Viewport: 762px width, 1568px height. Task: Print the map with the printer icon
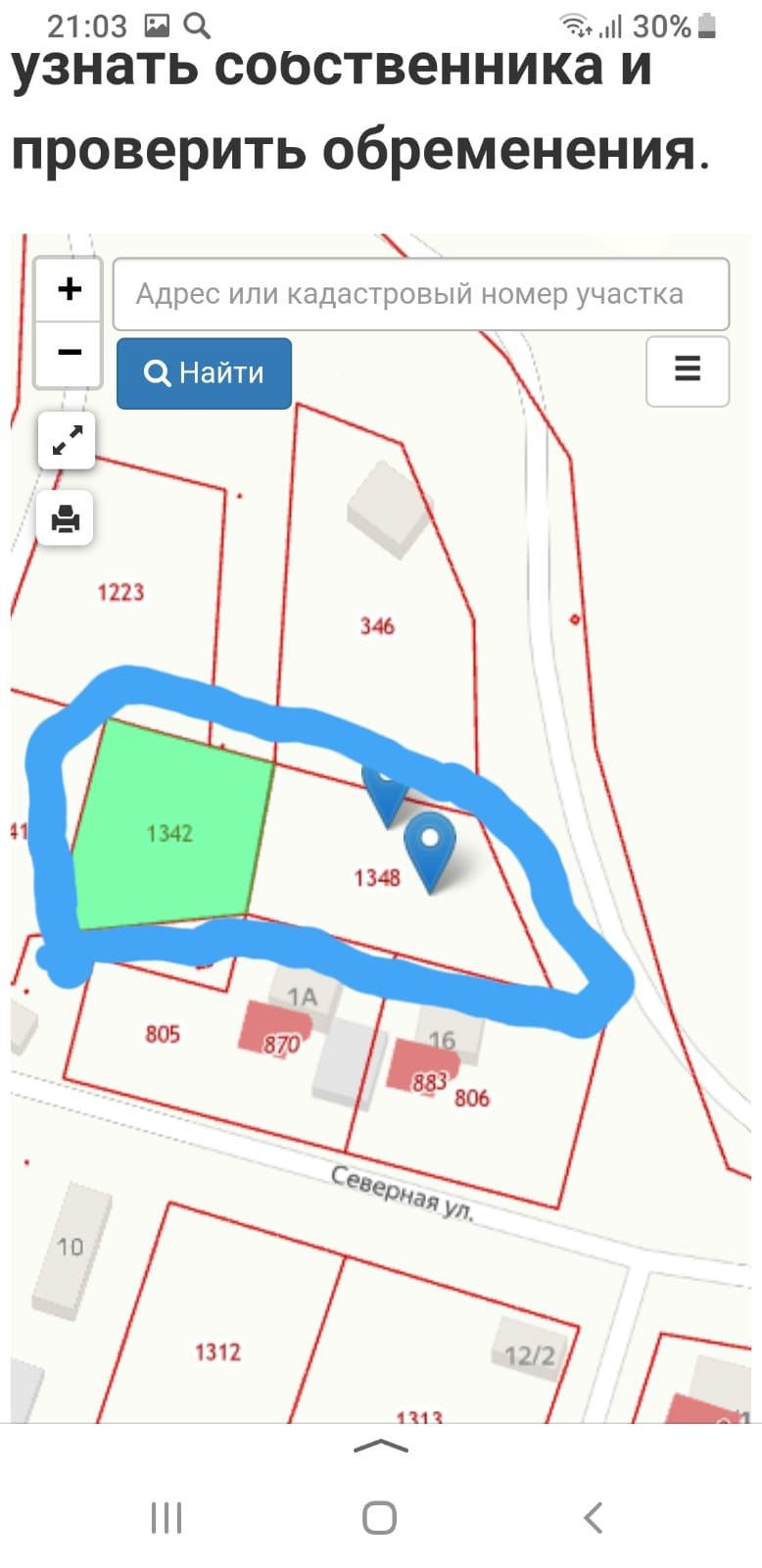click(x=66, y=517)
